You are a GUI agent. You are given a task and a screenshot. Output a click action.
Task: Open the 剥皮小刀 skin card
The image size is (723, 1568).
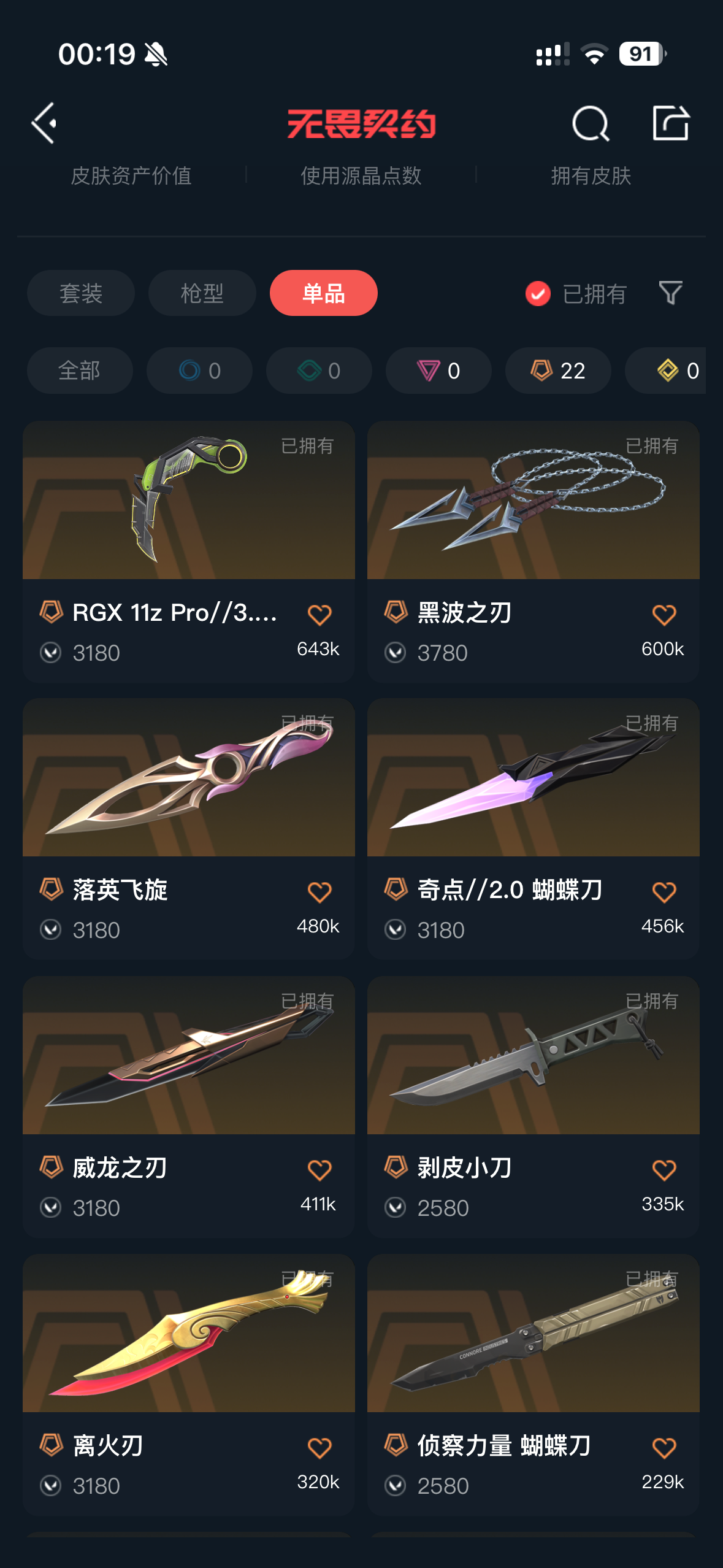534,1107
